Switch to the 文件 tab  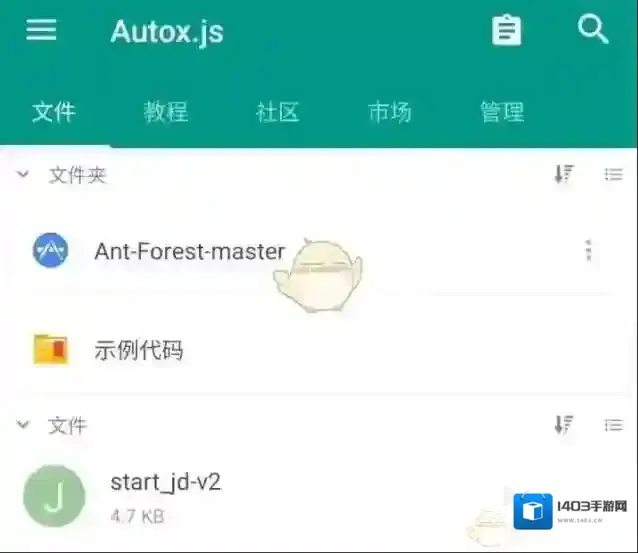pyautogui.click(x=54, y=112)
